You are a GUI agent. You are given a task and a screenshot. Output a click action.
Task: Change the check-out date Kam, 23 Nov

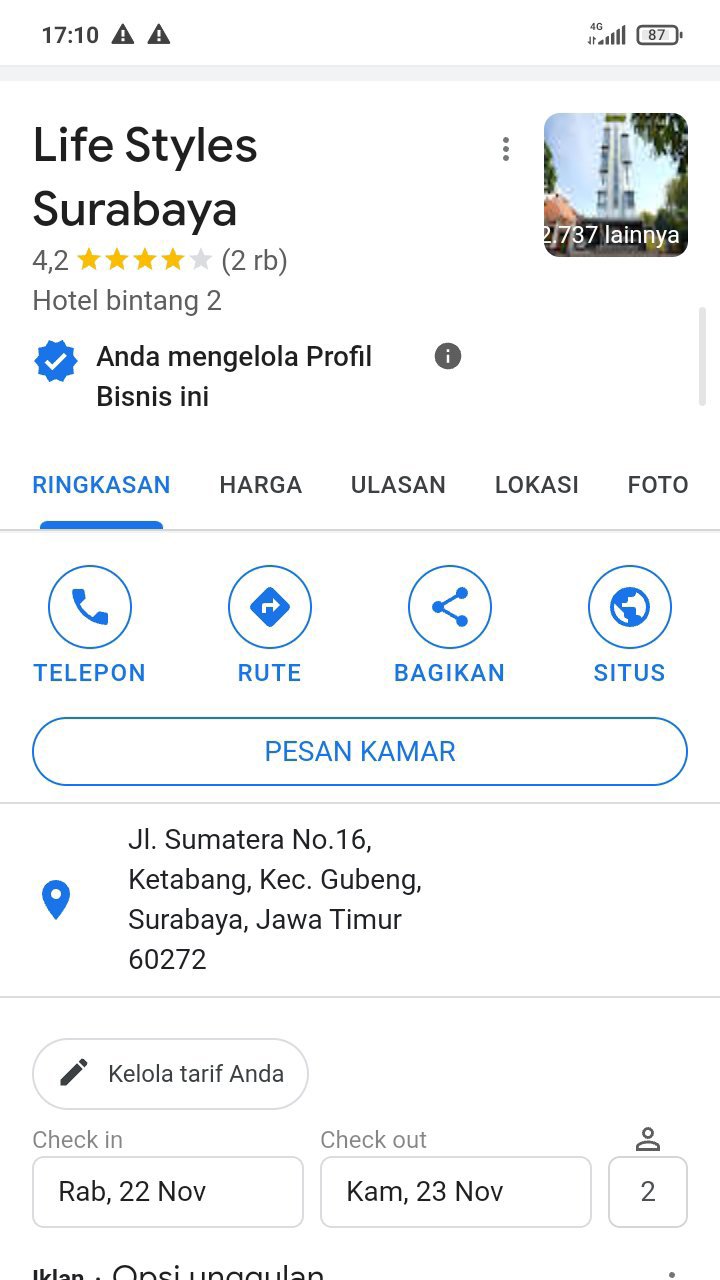[455, 1191]
